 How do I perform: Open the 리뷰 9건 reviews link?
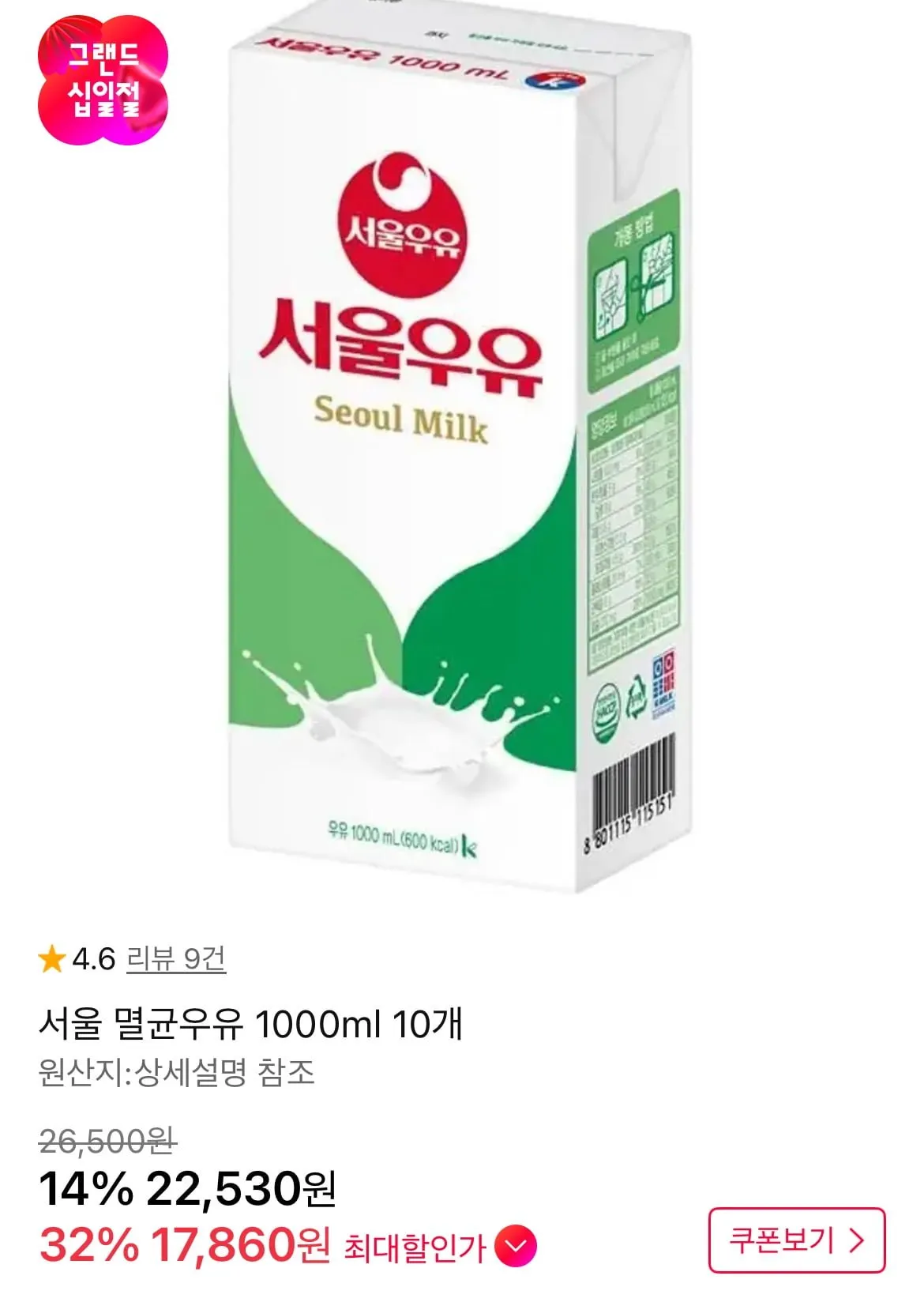(x=176, y=959)
